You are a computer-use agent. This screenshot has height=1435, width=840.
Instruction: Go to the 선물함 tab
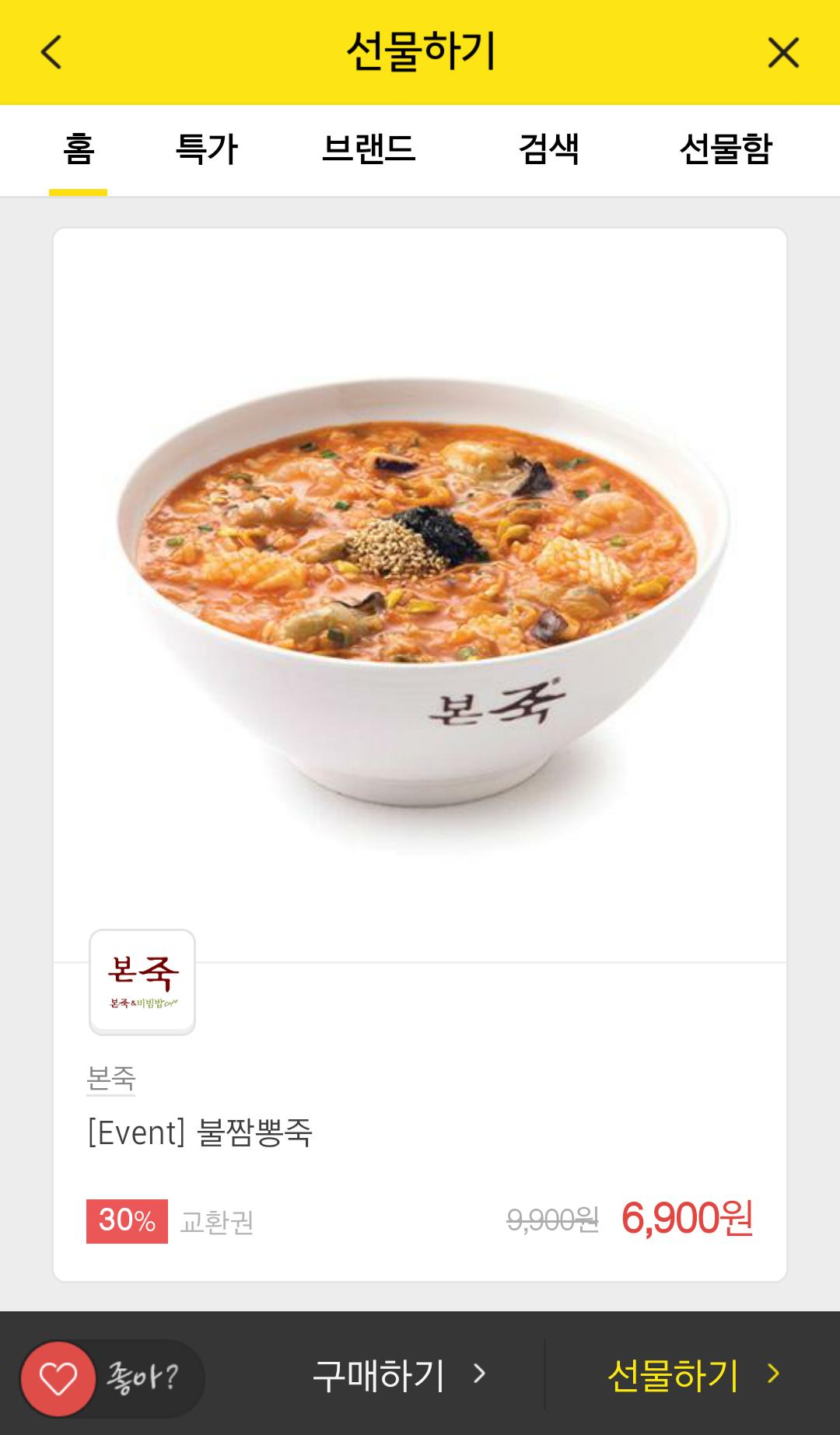point(725,149)
